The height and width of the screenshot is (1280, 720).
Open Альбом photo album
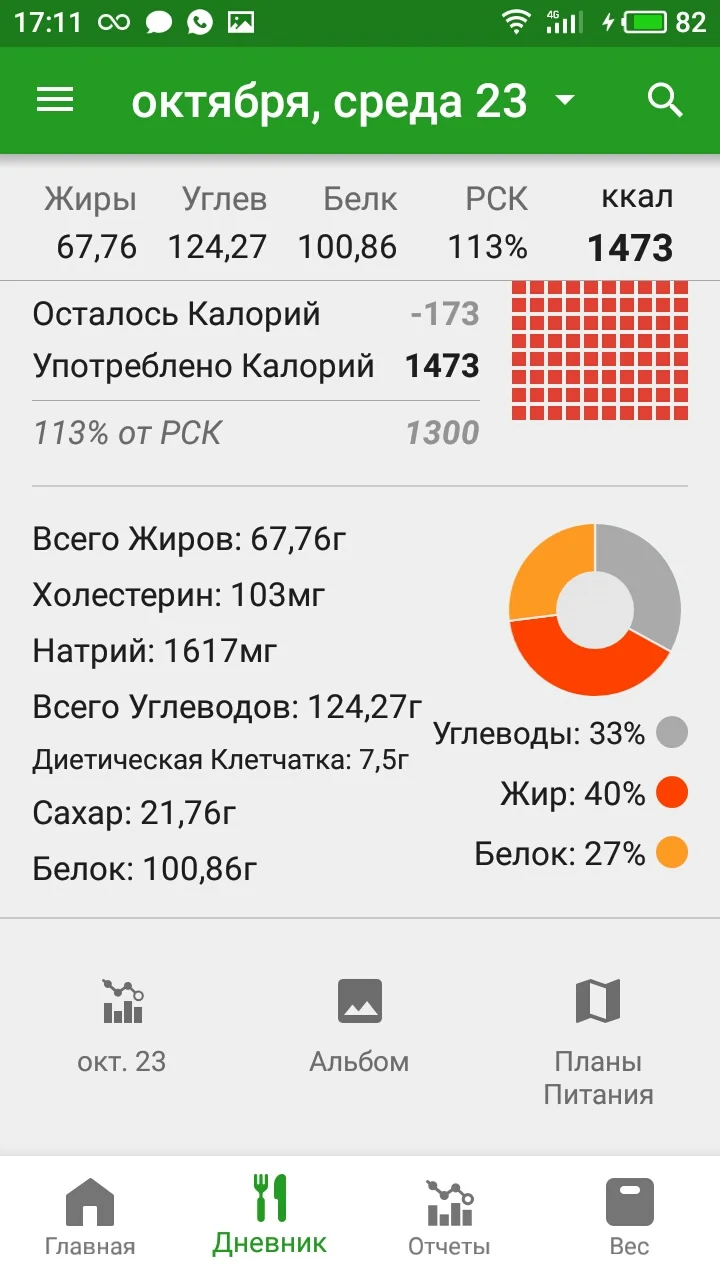(359, 1025)
